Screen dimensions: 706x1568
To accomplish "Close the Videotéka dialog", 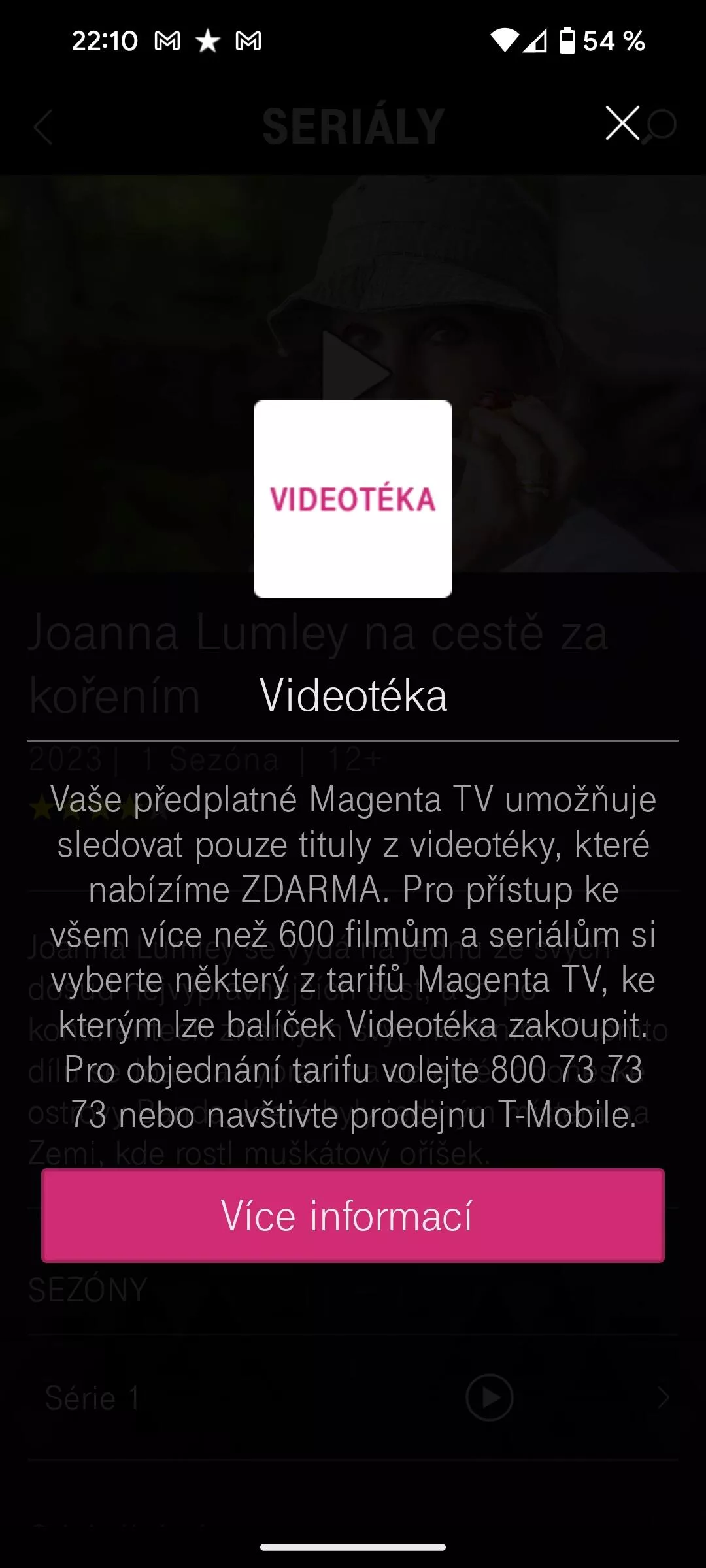I will pos(622,123).
